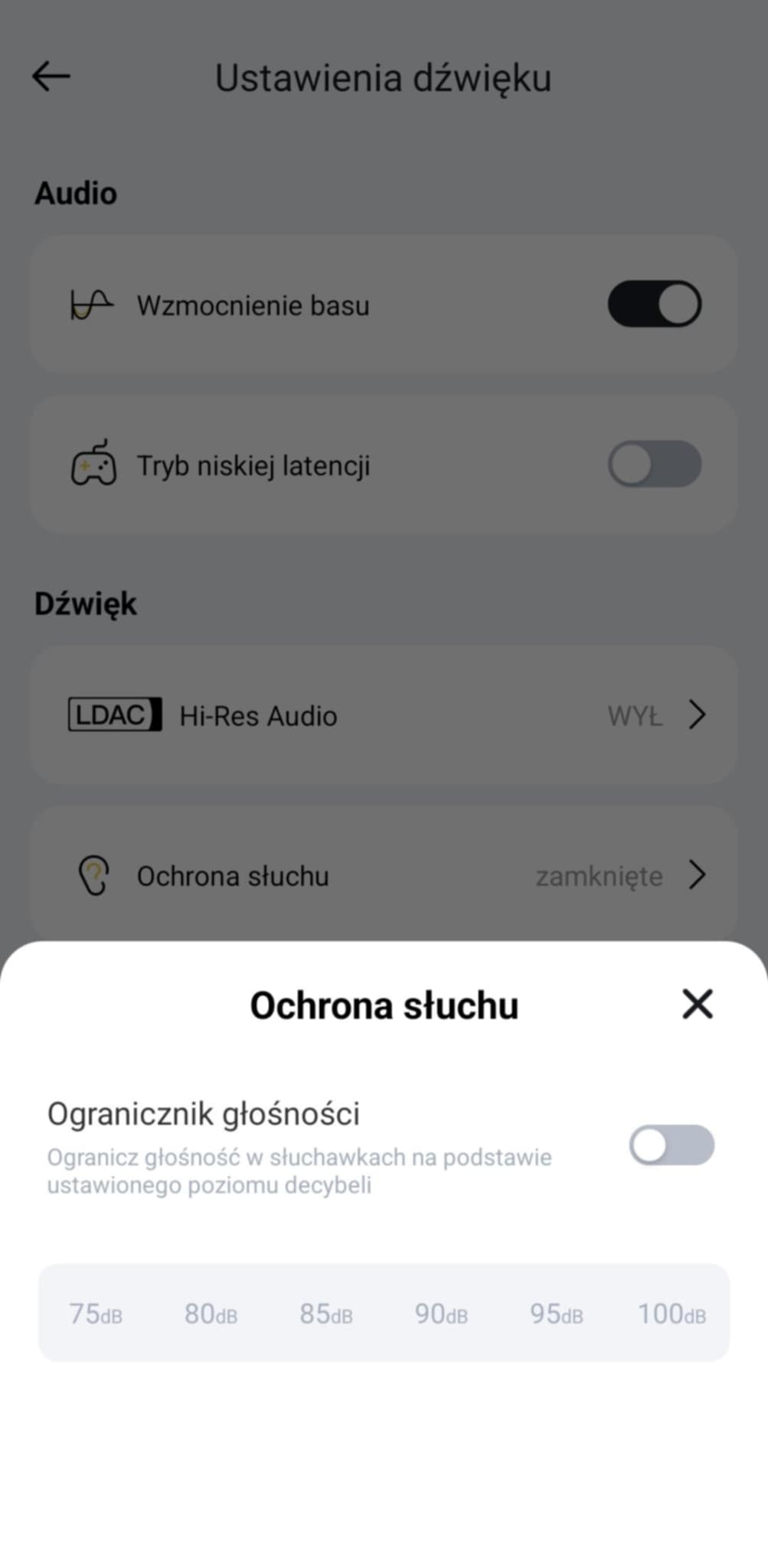
Task: Set the limit to 85dB
Action: (x=326, y=1314)
